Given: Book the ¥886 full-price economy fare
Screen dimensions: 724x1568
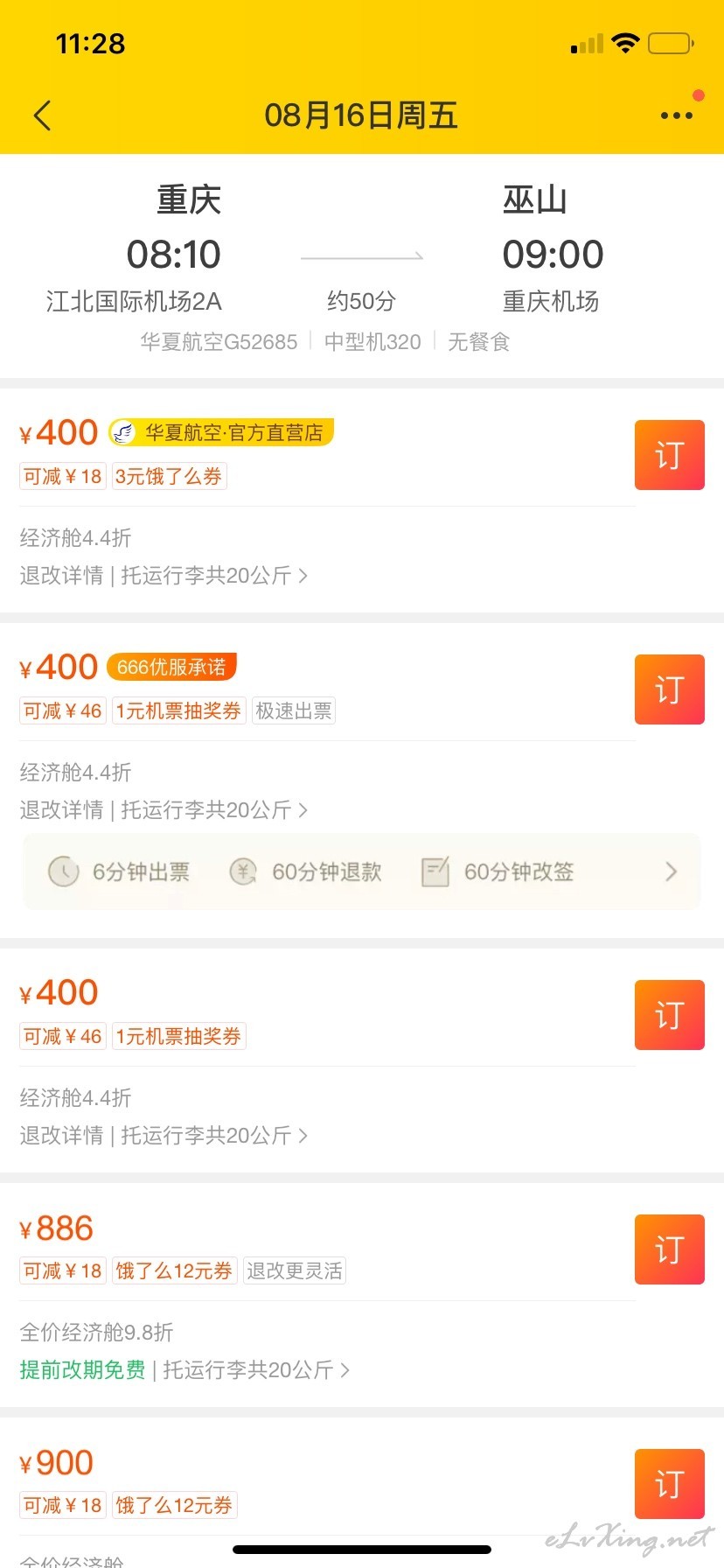Looking at the screenshot, I should (x=669, y=1249).
